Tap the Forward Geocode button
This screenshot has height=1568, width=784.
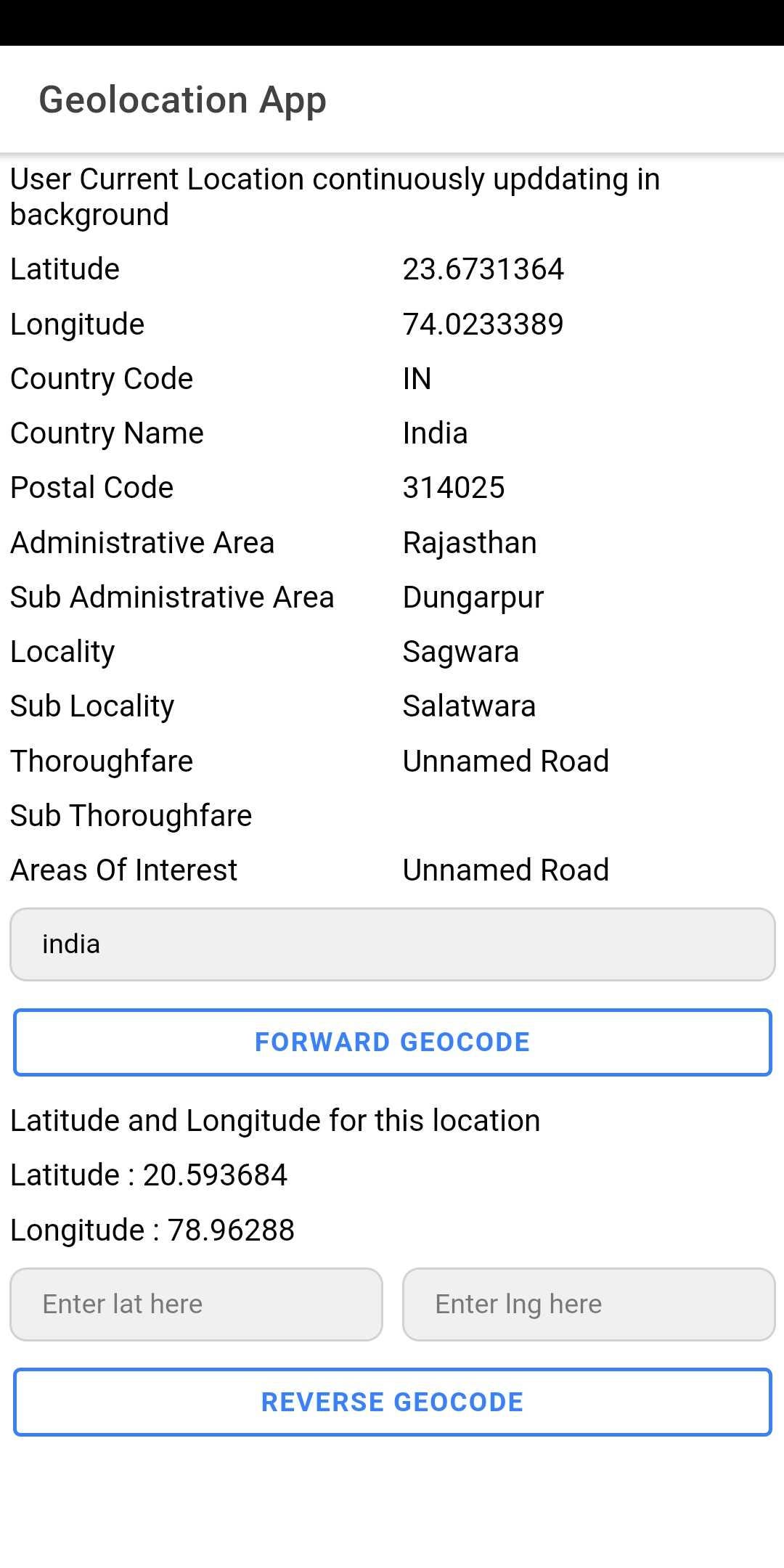tap(392, 1042)
